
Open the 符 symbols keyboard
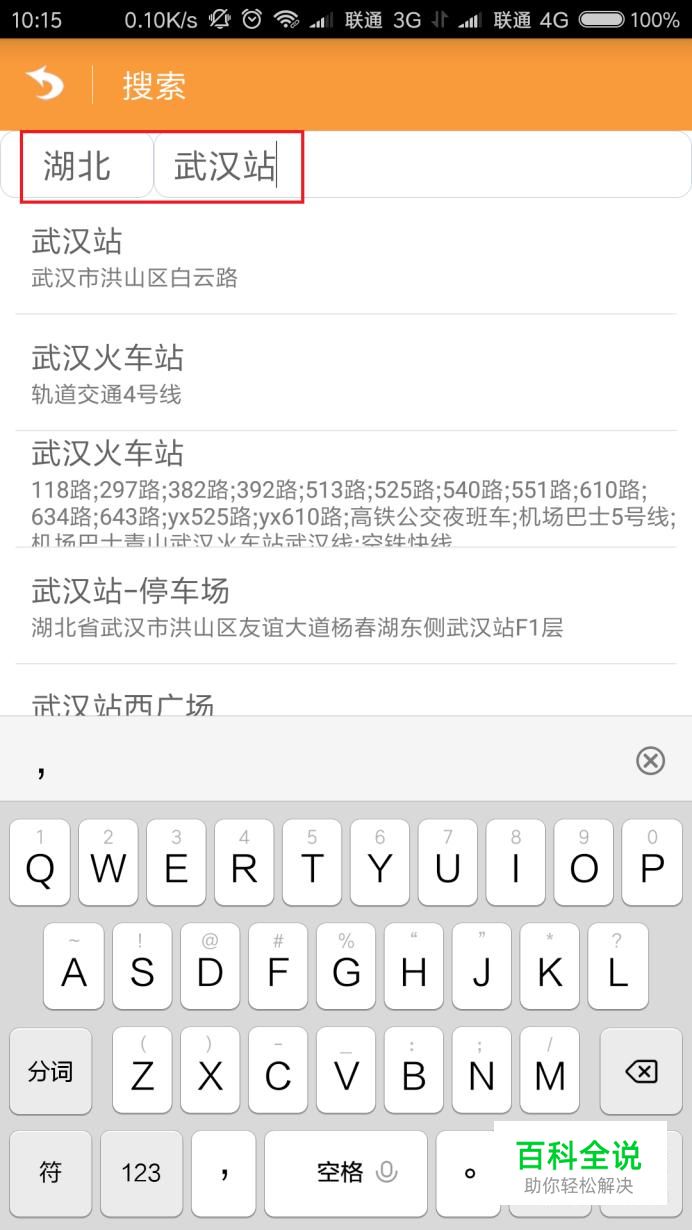(50, 1173)
